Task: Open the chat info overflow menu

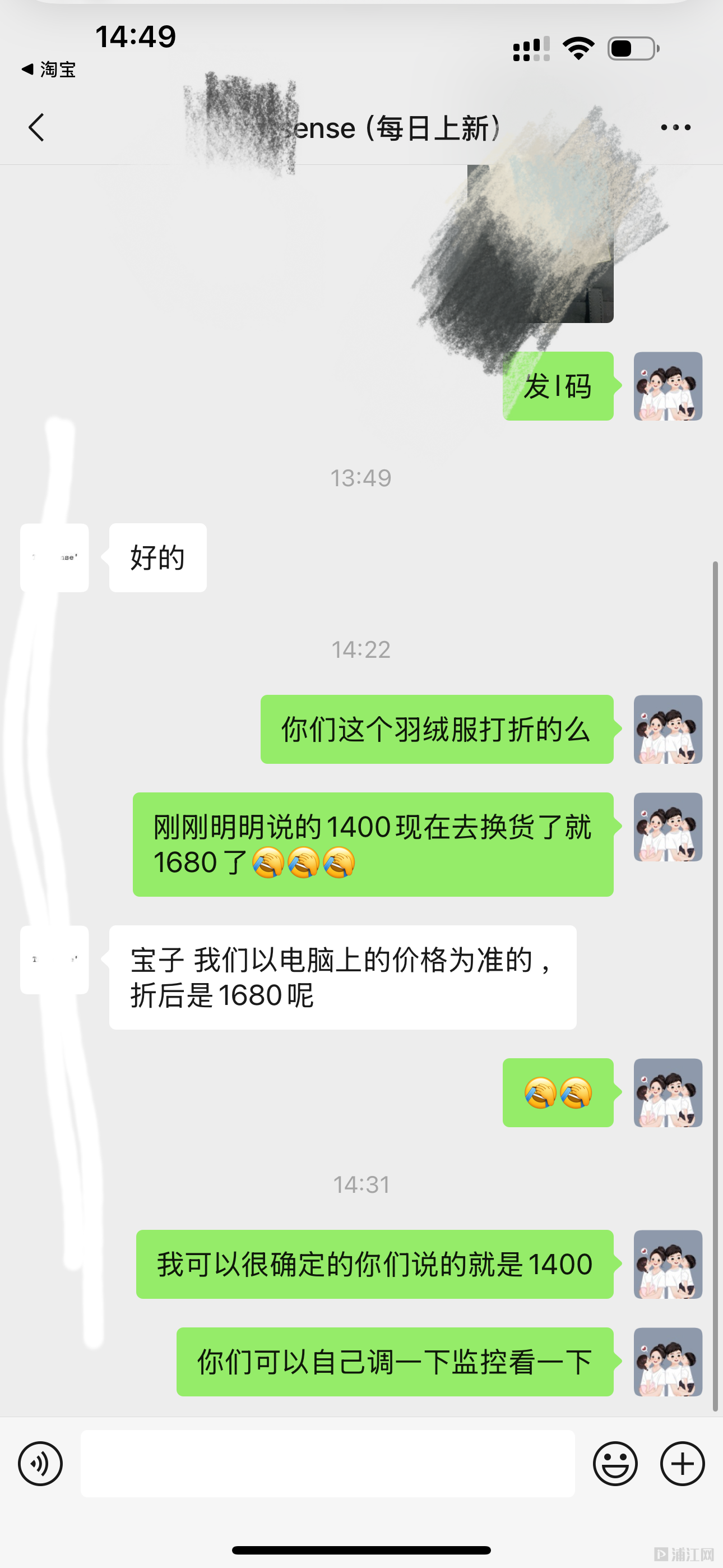Action: pyautogui.click(x=675, y=128)
